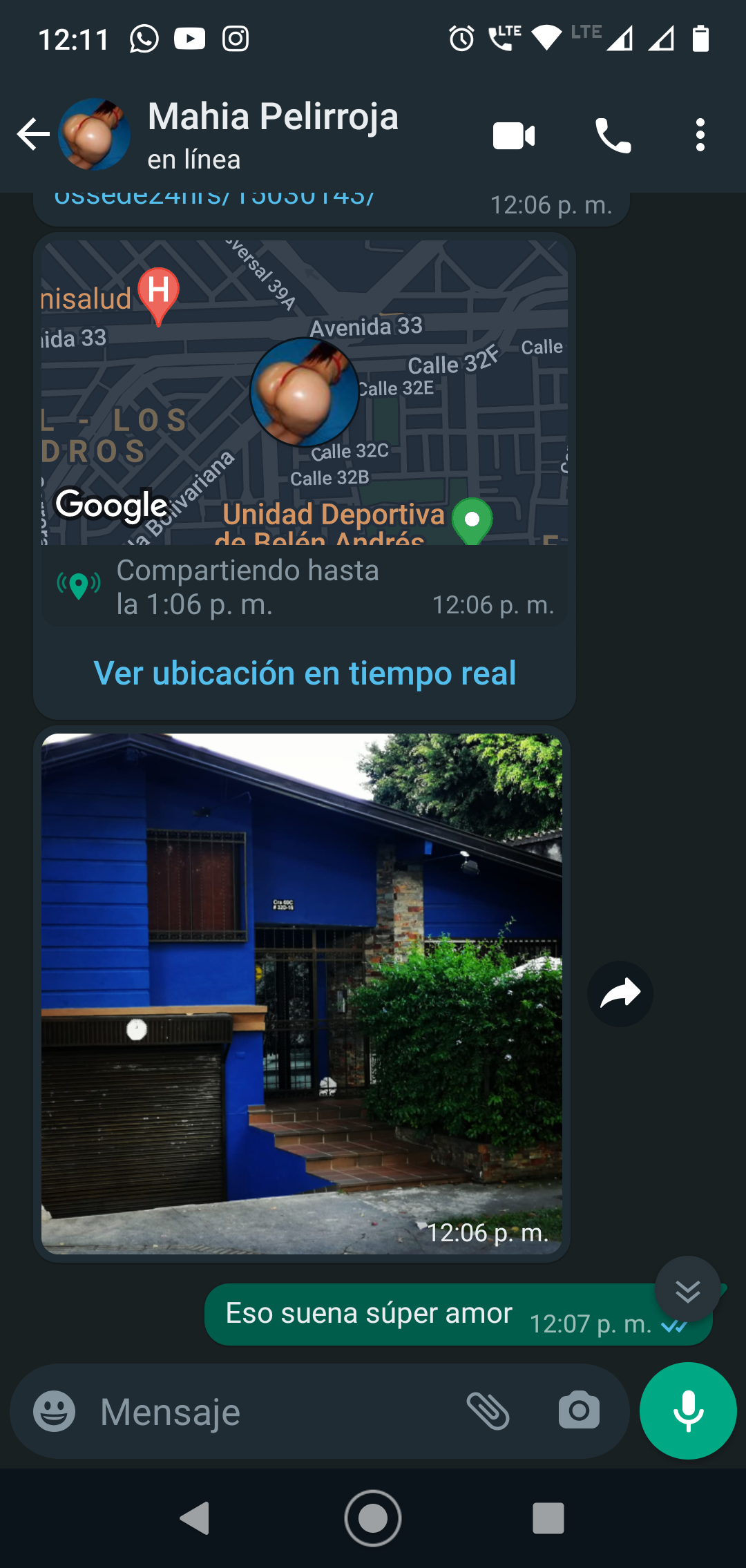Open the emoji picker
This screenshot has width=746, height=1568.
click(x=55, y=1411)
